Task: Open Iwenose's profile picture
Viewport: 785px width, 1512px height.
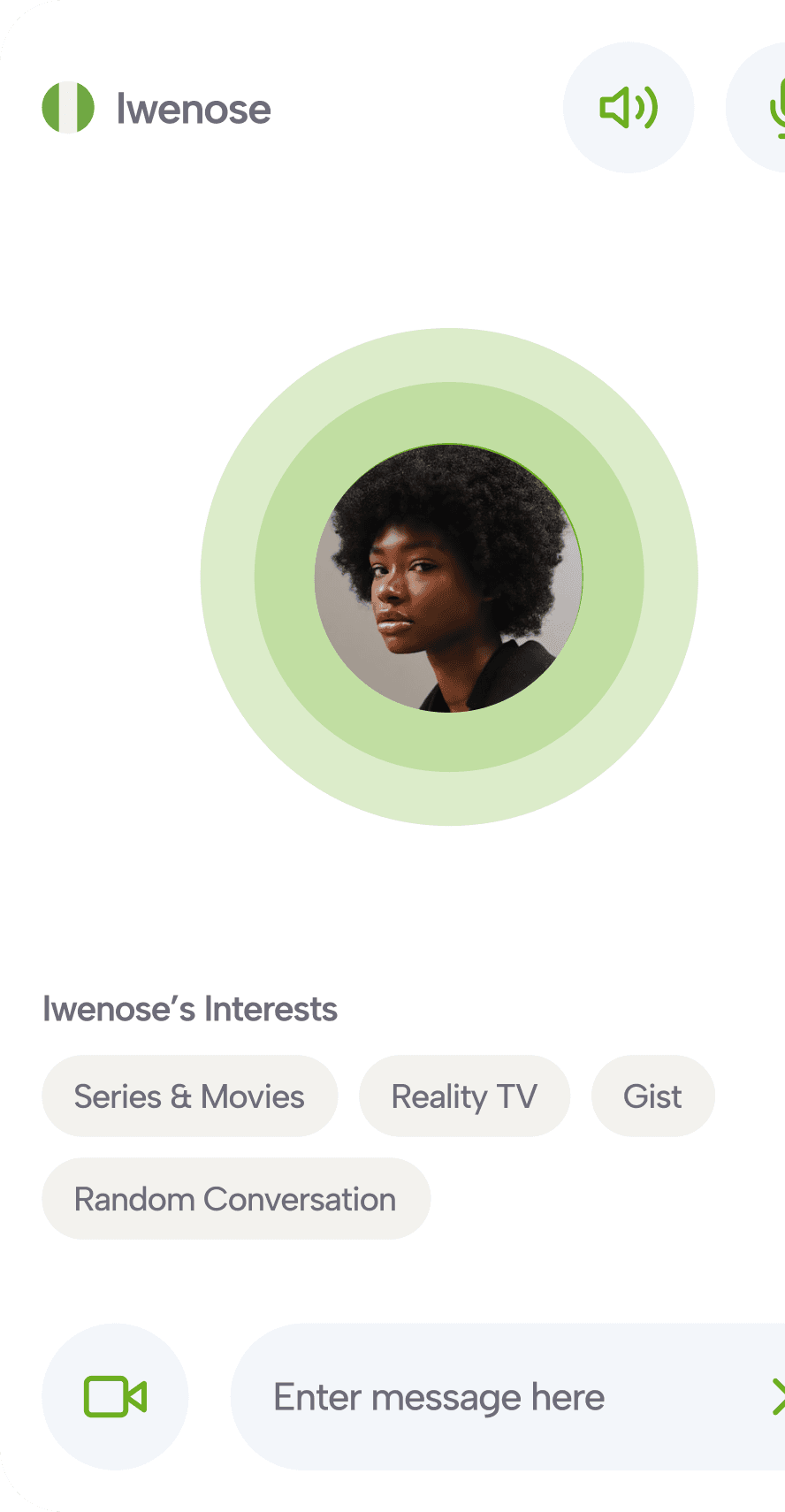Action: tap(449, 577)
